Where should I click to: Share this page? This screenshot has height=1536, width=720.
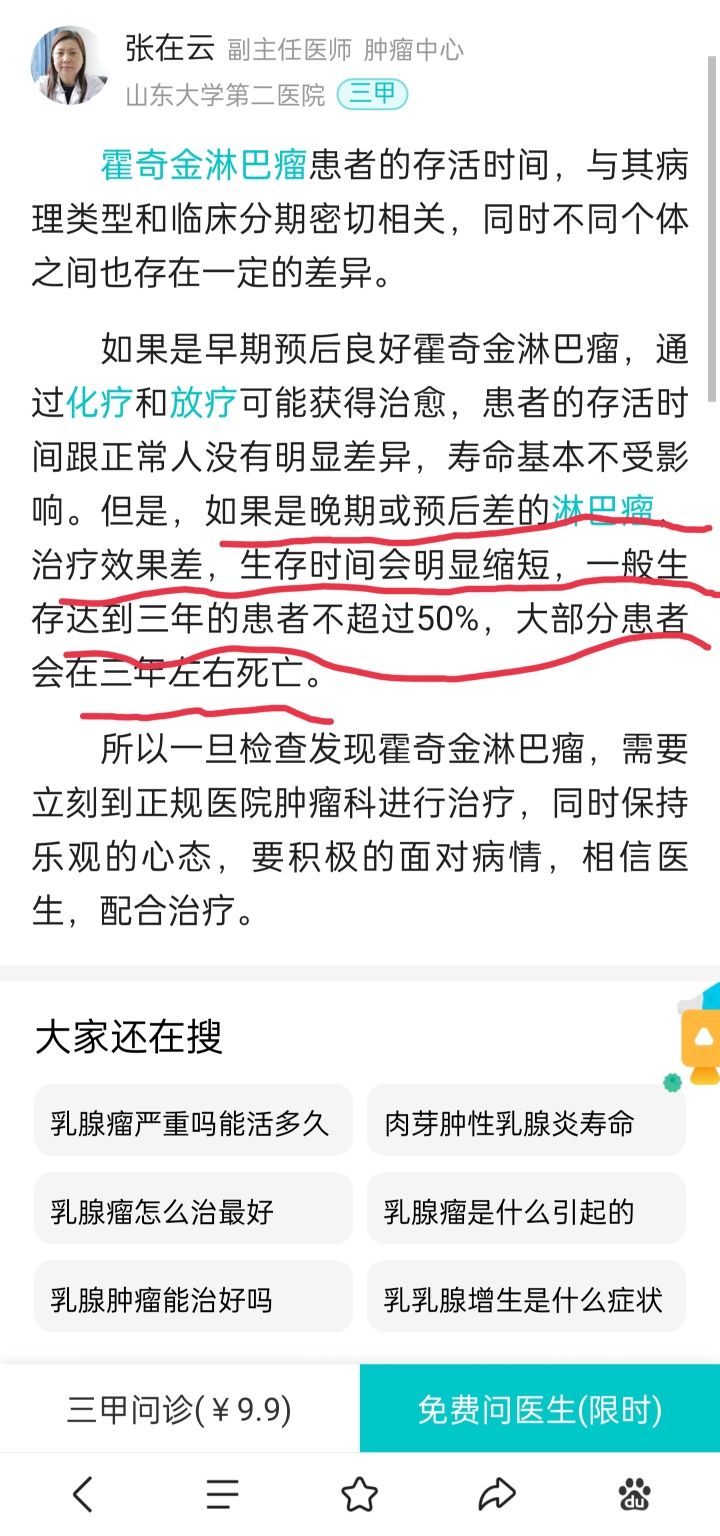[496, 1495]
